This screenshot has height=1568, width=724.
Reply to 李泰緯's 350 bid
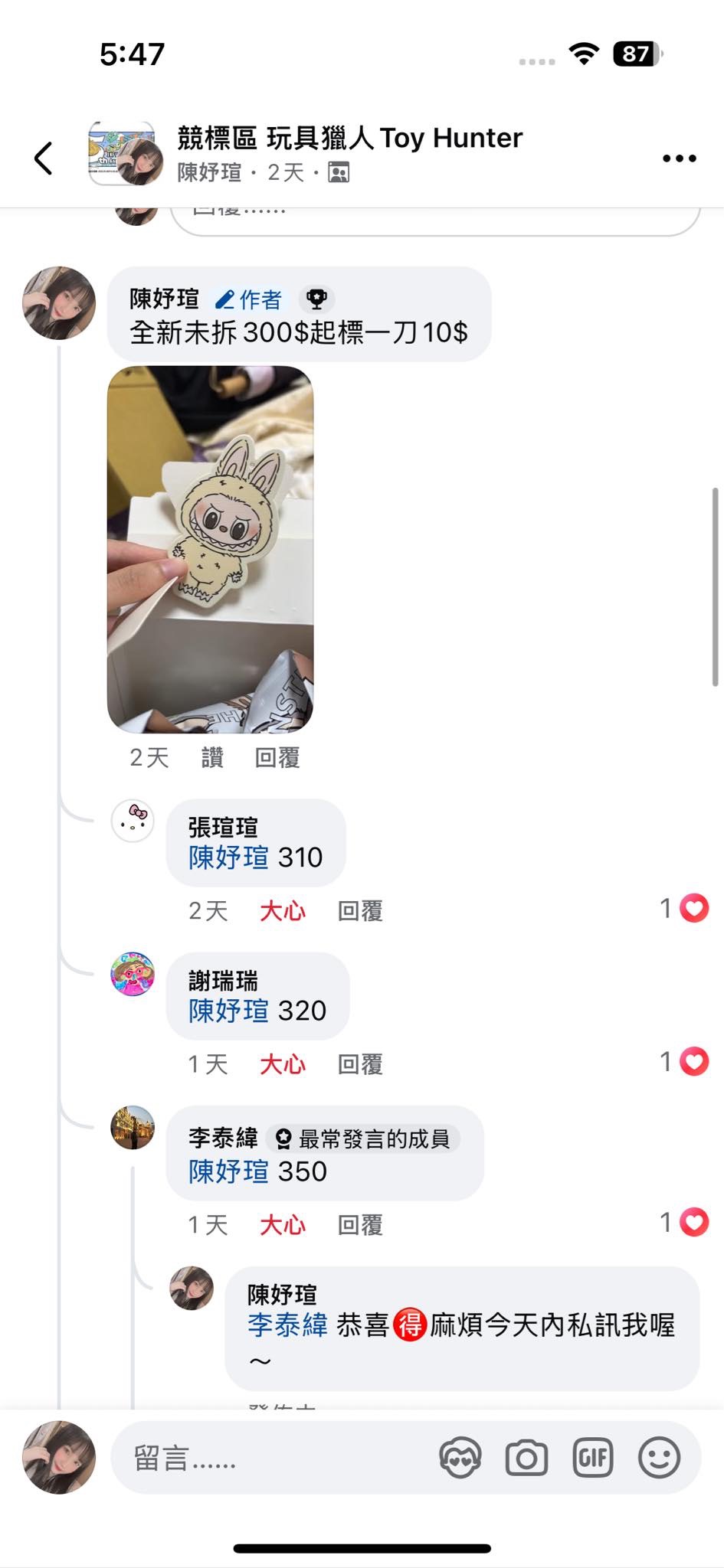(x=360, y=1225)
